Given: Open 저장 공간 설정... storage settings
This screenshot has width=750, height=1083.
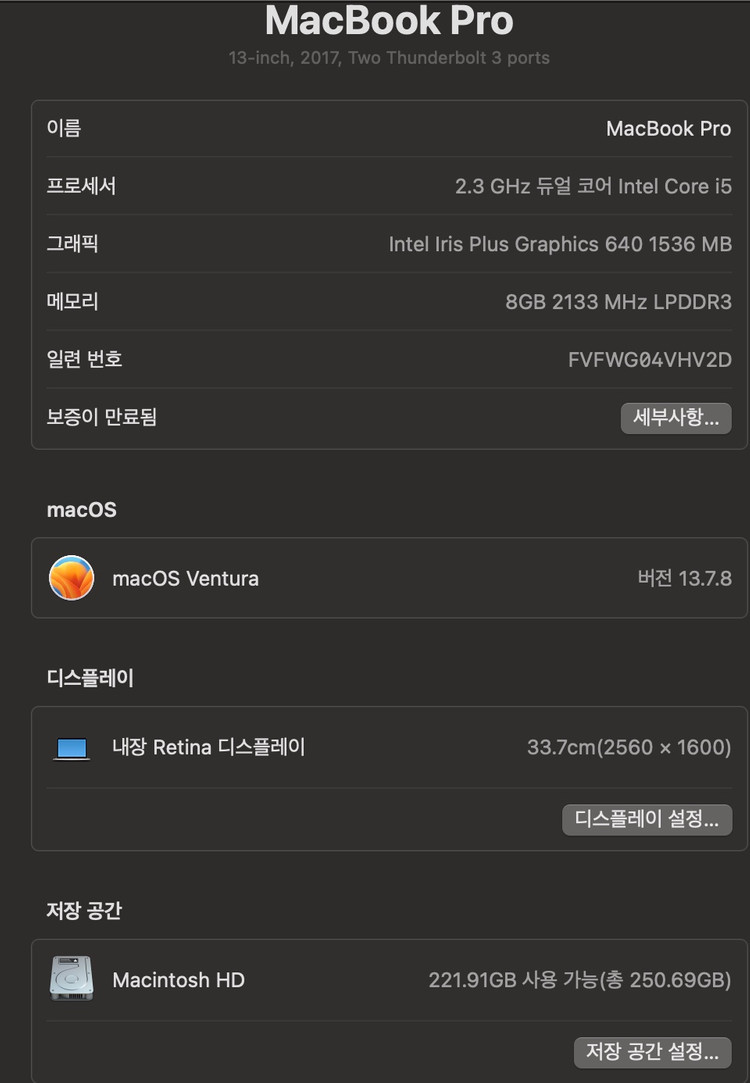Looking at the screenshot, I should [x=652, y=1052].
